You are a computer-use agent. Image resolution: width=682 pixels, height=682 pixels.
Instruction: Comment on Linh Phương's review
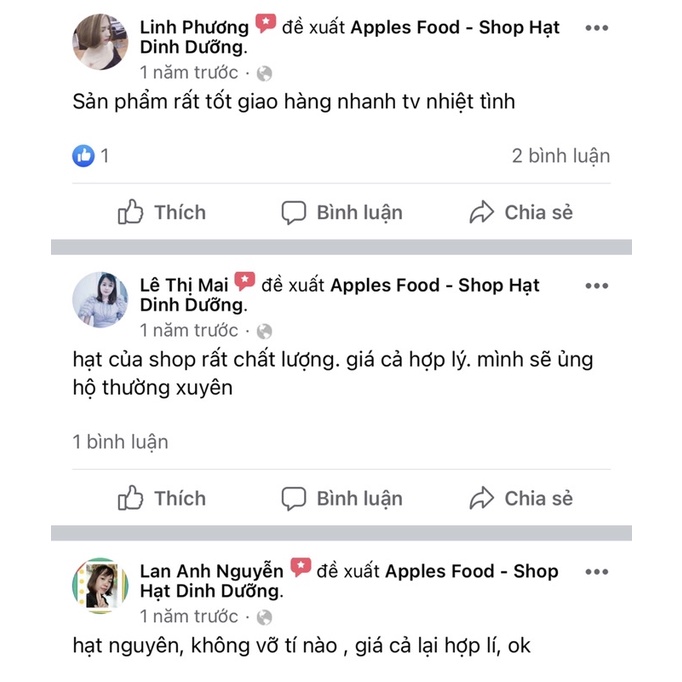[341, 212]
